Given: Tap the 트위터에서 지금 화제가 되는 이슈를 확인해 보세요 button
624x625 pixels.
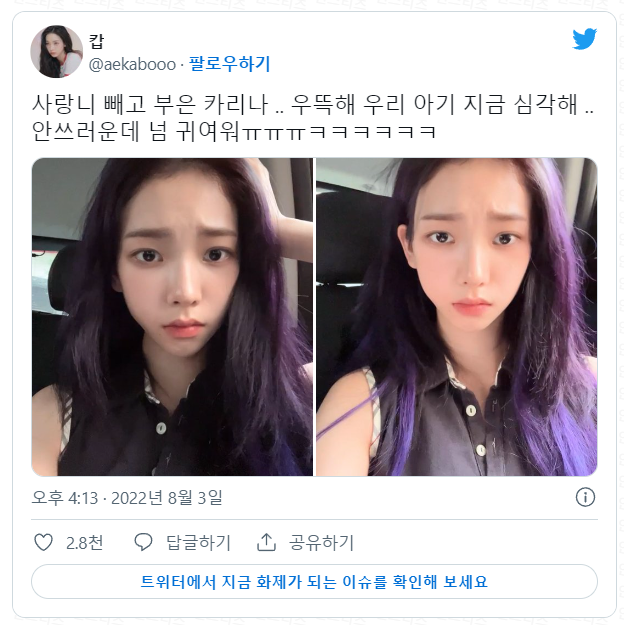Looking at the screenshot, I should (314, 581).
